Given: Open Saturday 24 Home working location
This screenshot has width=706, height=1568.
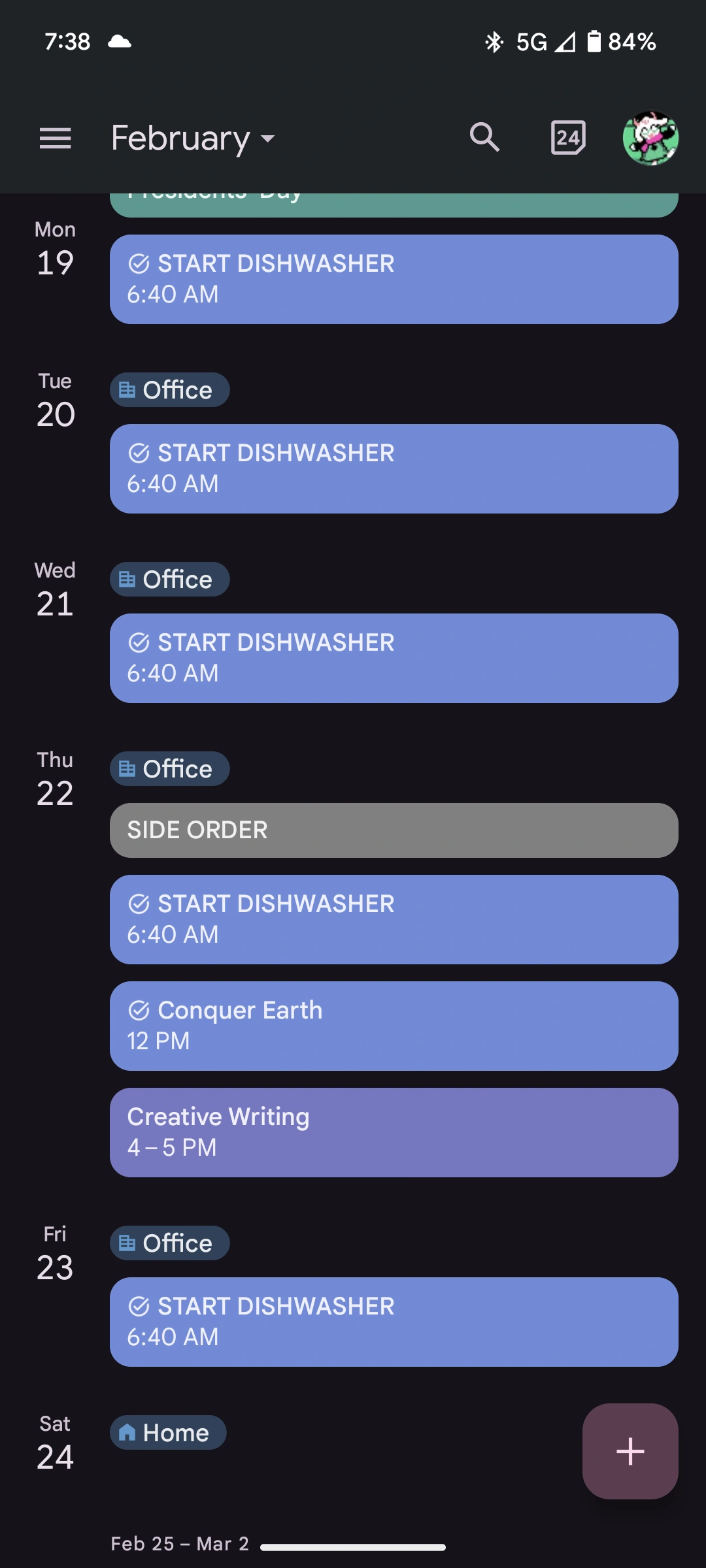Looking at the screenshot, I should pos(168,1433).
